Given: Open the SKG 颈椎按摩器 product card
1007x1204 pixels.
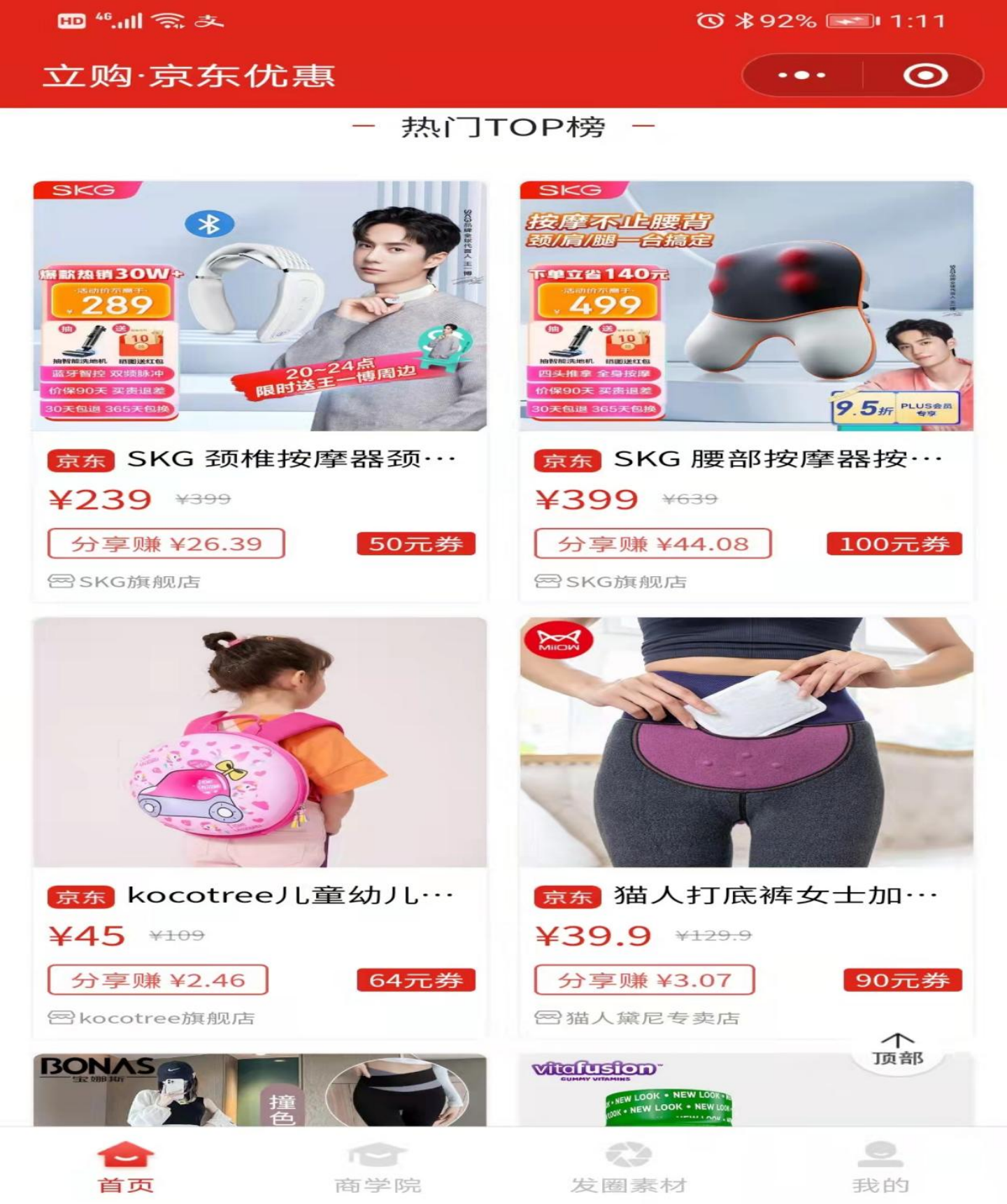Looking at the screenshot, I should click(259, 306).
